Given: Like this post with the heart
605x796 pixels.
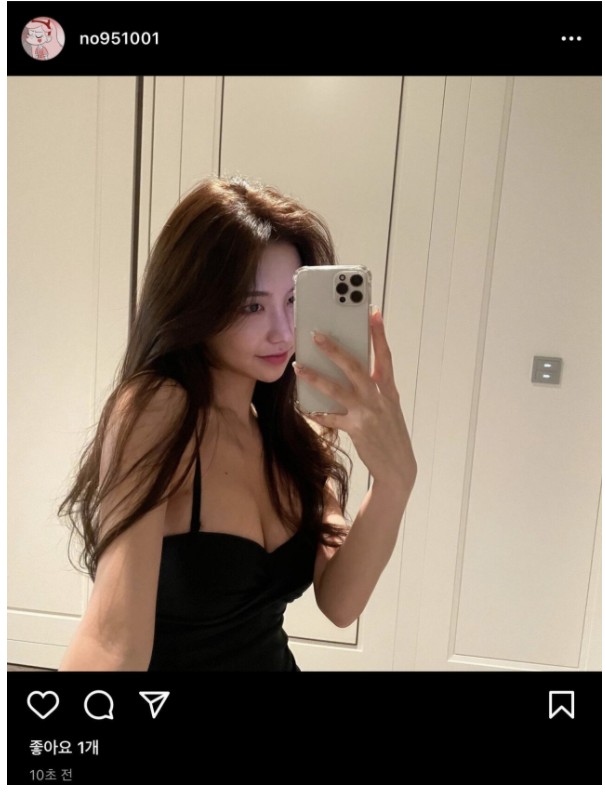Looking at the screenshot, I should (x=42, y=706).
